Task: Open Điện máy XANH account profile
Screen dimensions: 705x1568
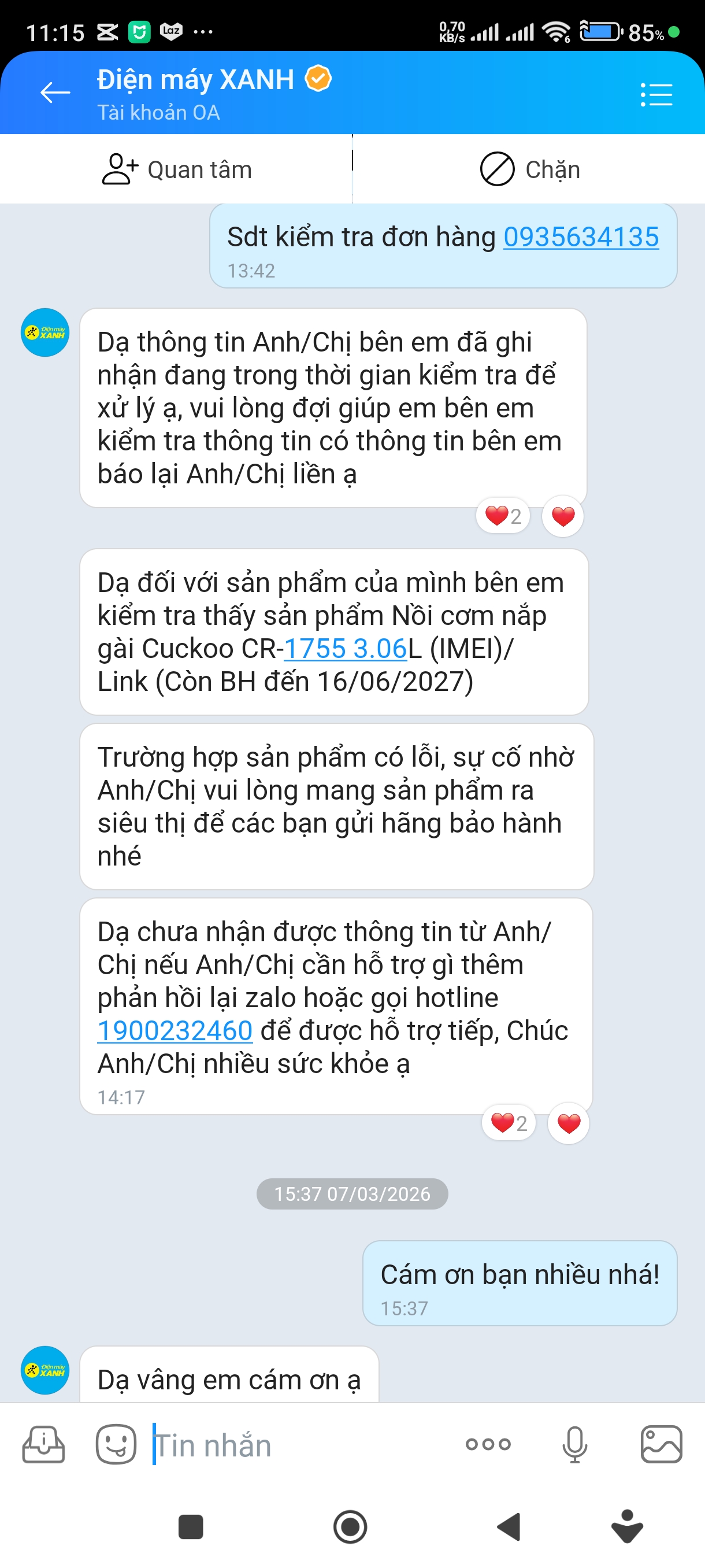Action: (x=196, y=80)
